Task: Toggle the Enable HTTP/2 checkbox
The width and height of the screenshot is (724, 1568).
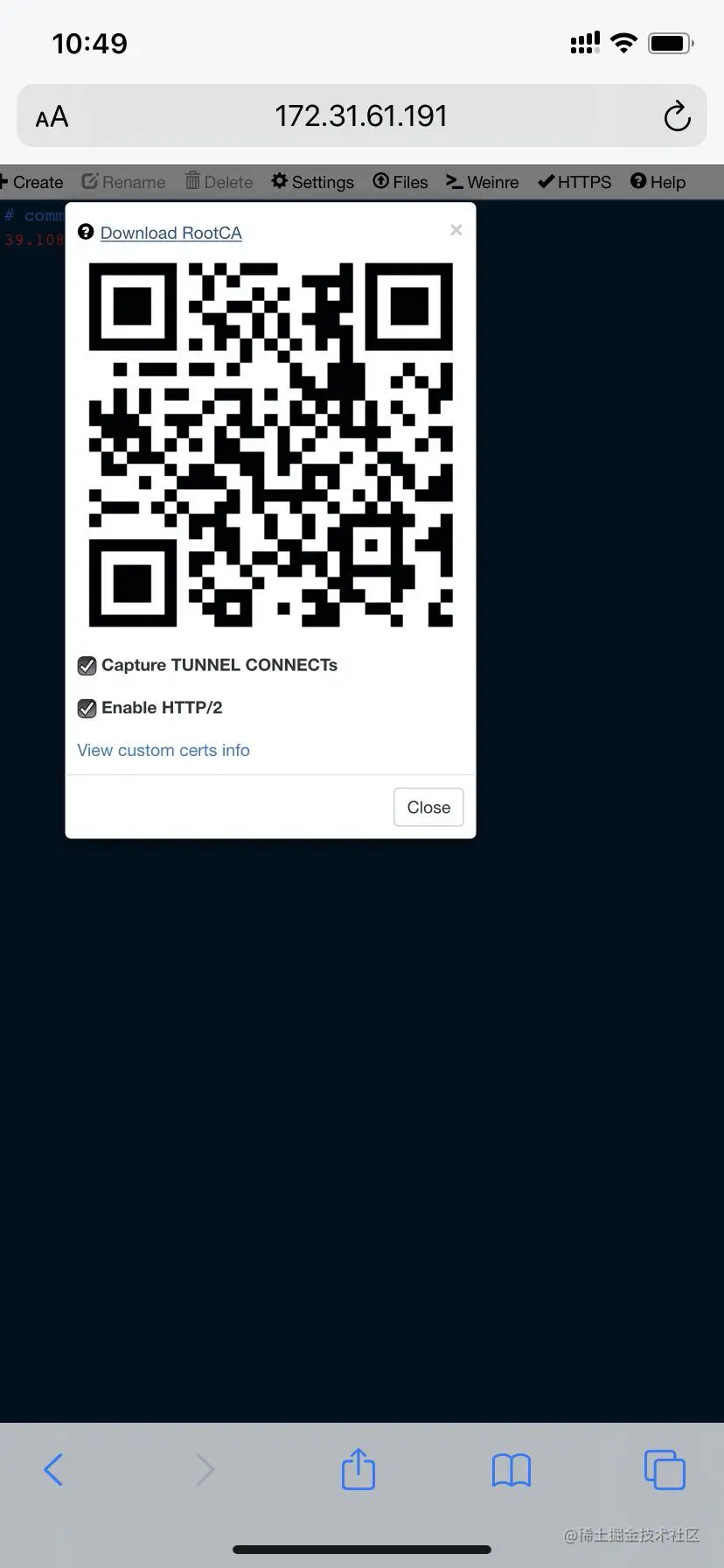Action: [87, 709]
